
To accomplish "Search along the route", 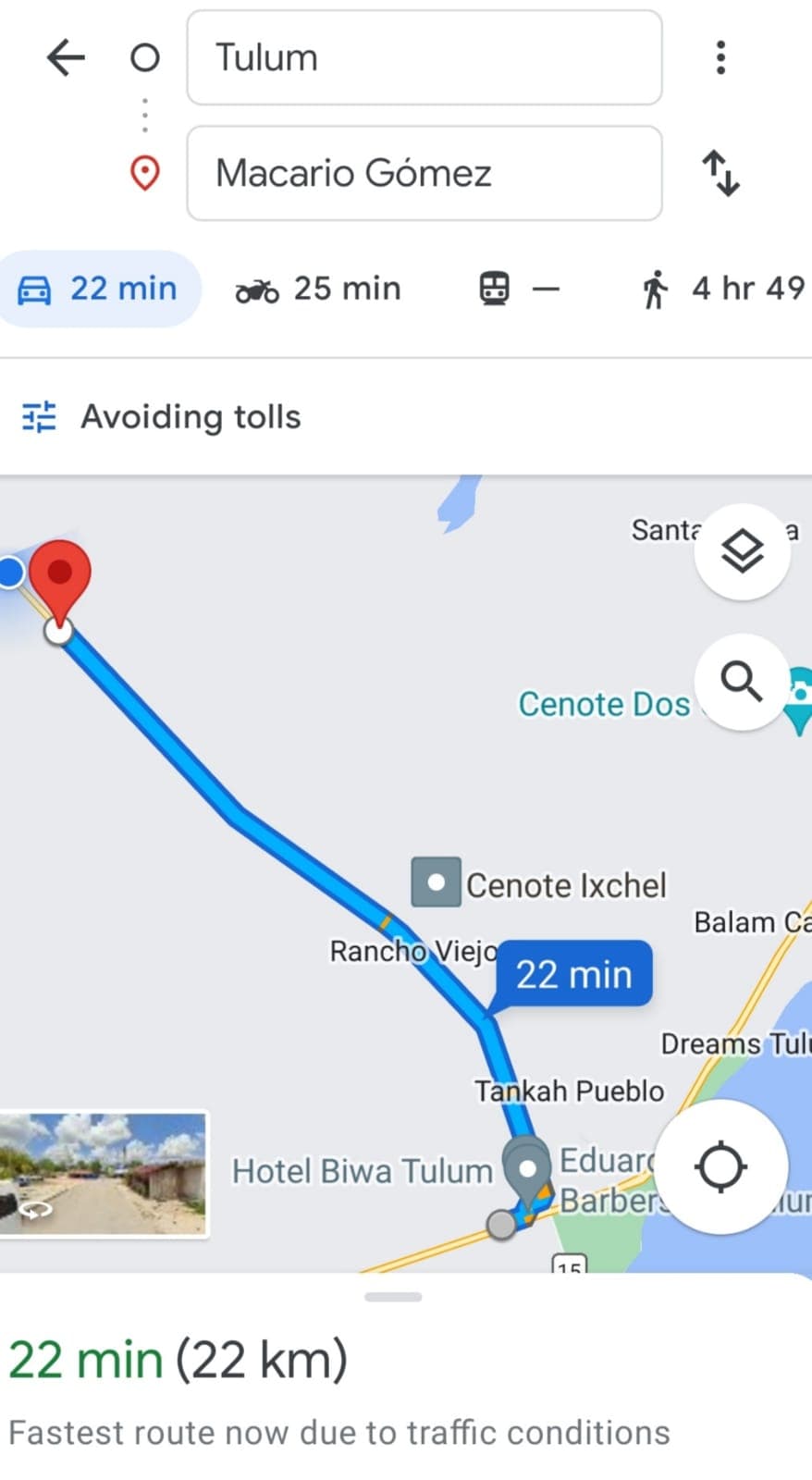I will point(742,682).
